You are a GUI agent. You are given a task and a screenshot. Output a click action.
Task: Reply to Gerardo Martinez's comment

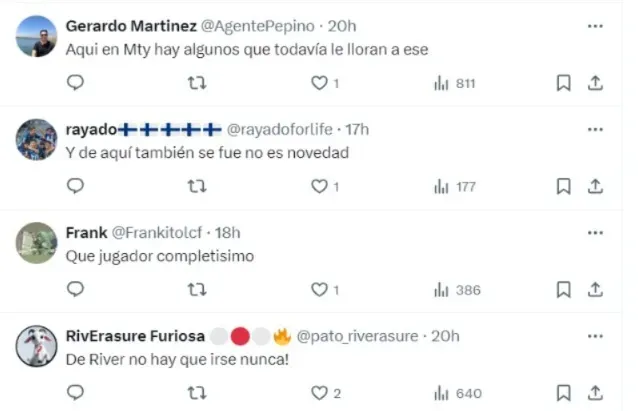click(75, 84)
